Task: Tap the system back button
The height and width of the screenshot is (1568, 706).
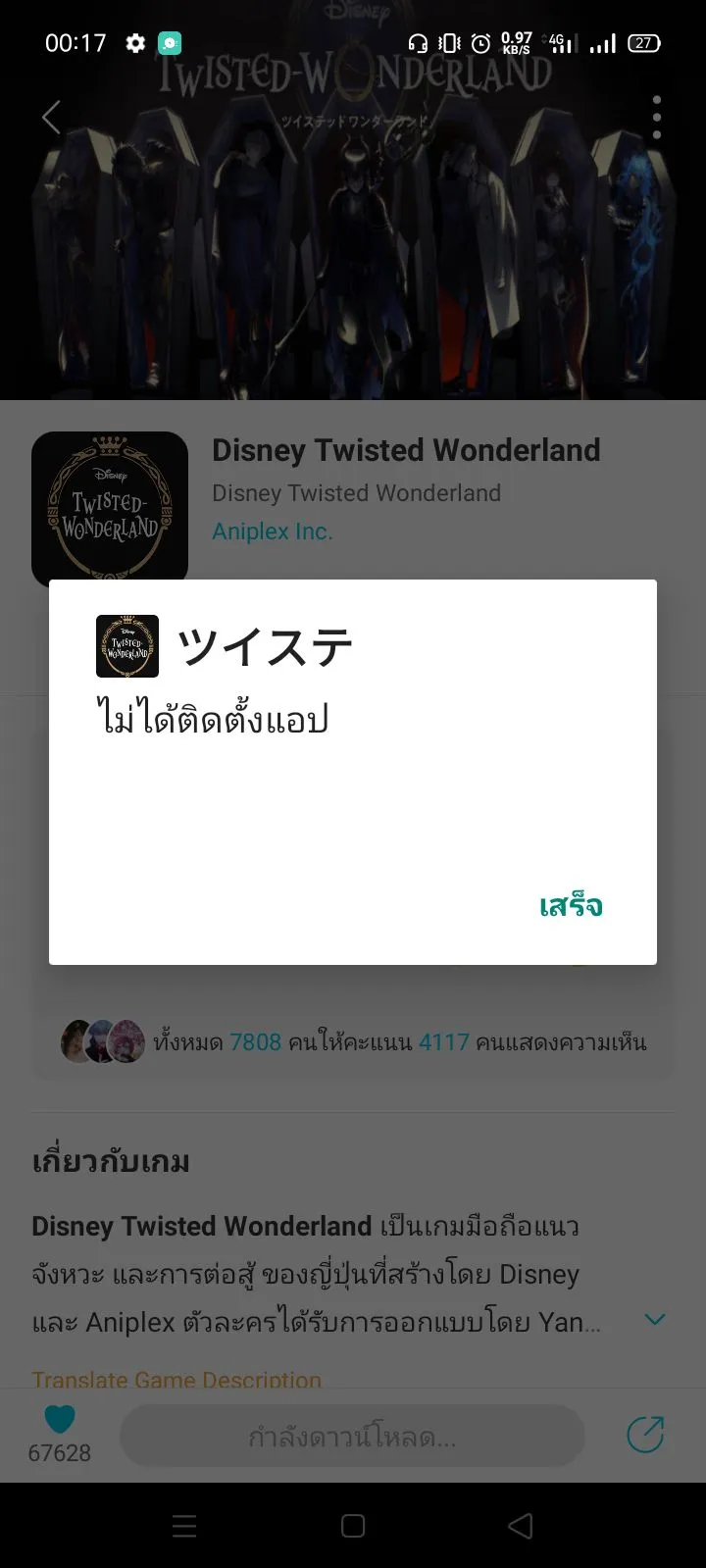Action: click(521, 1525)
